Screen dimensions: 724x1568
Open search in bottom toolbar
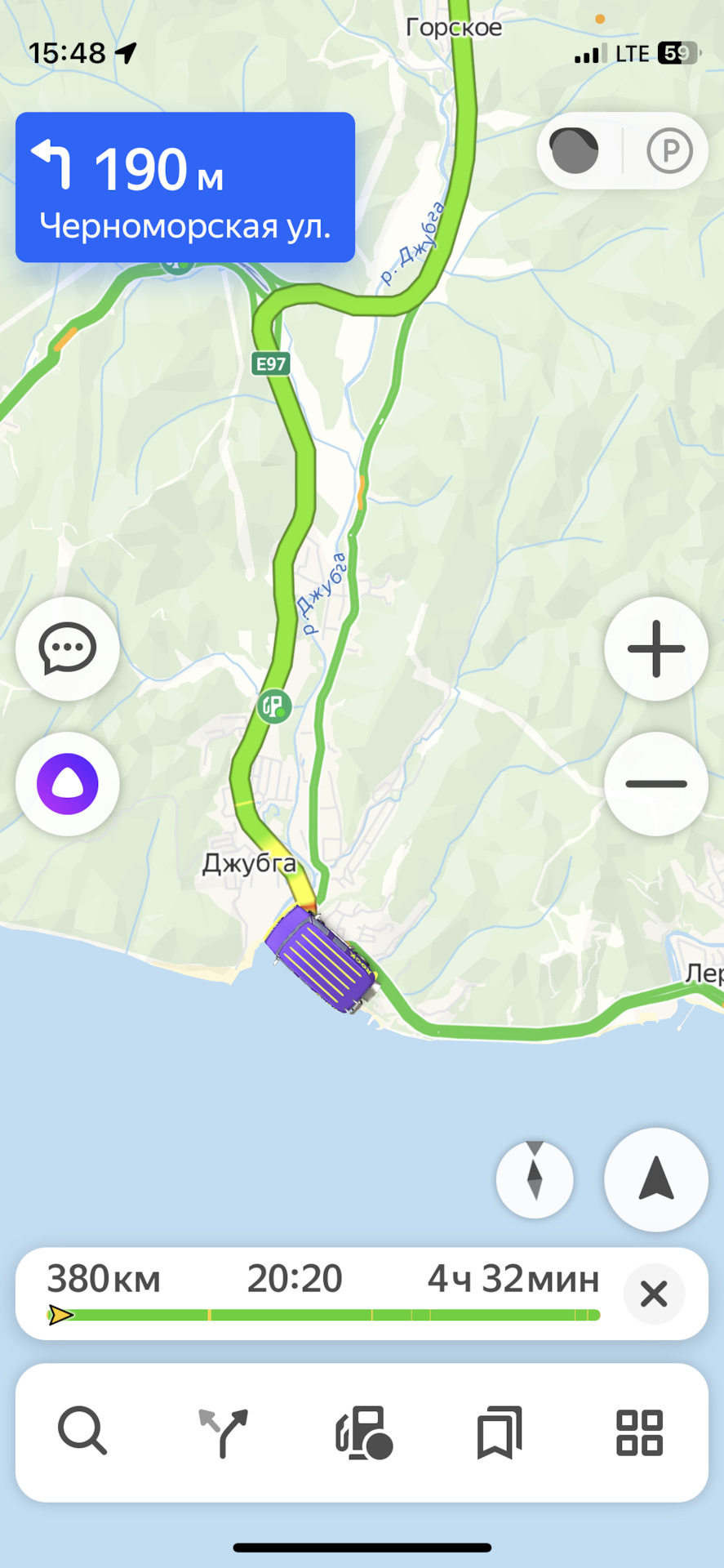point(82,1432)
